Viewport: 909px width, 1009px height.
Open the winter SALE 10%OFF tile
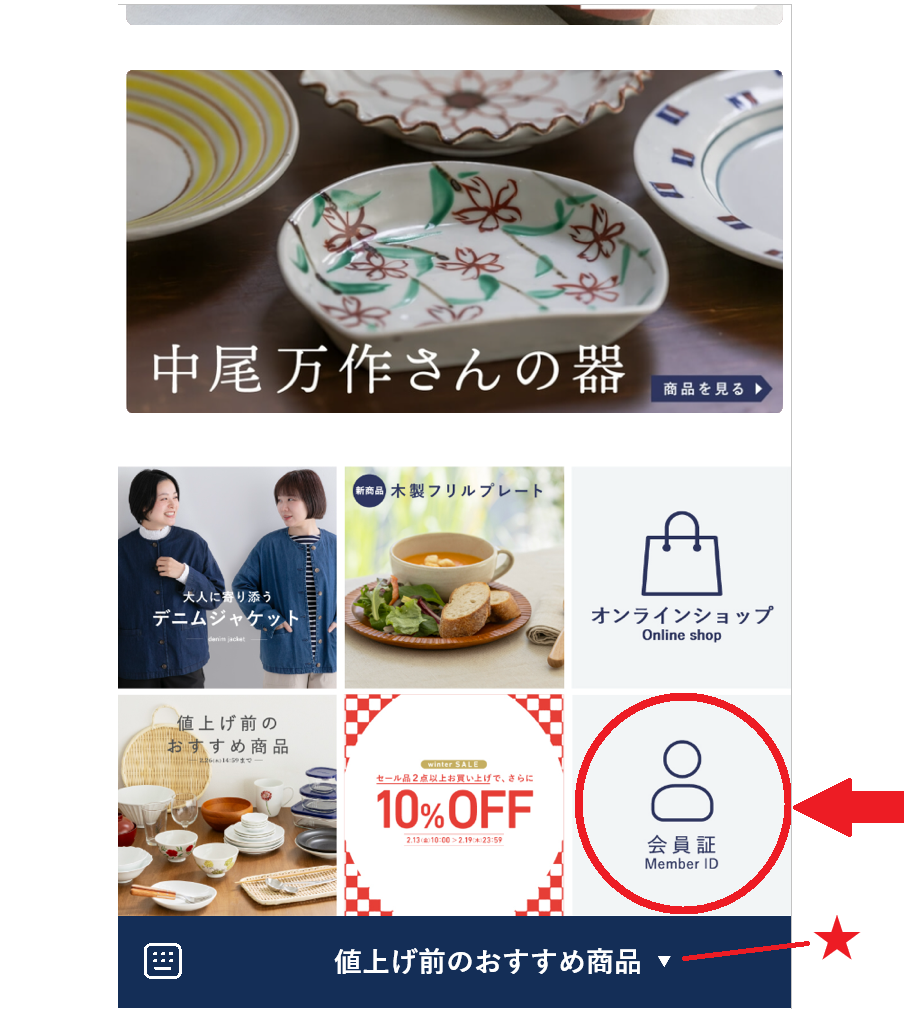coord(454,805)
